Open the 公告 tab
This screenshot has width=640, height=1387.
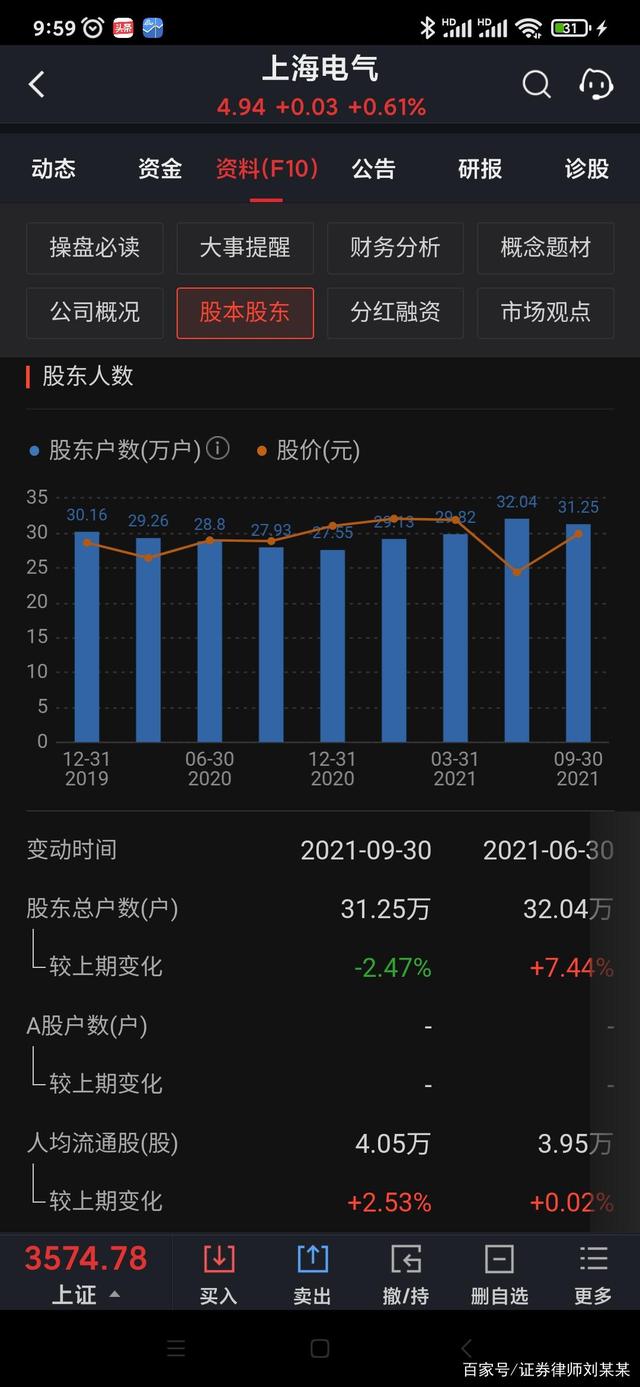pyautogui.click(x=373, y=169)
